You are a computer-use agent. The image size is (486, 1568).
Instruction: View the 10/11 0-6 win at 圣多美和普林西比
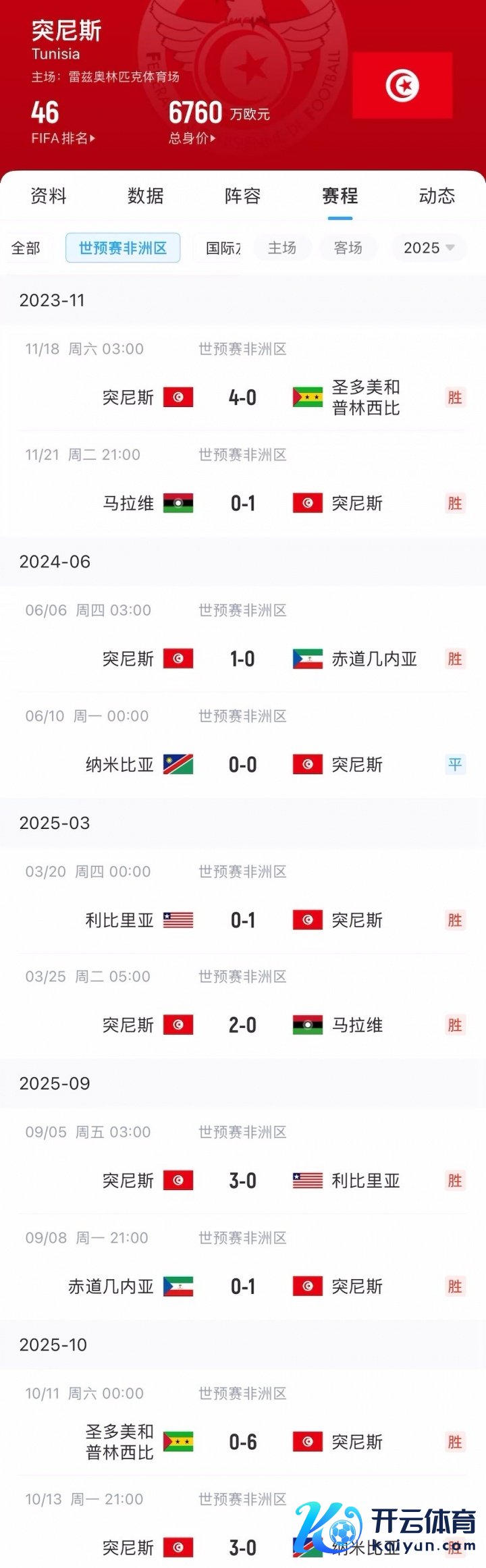click(243, 1442)
